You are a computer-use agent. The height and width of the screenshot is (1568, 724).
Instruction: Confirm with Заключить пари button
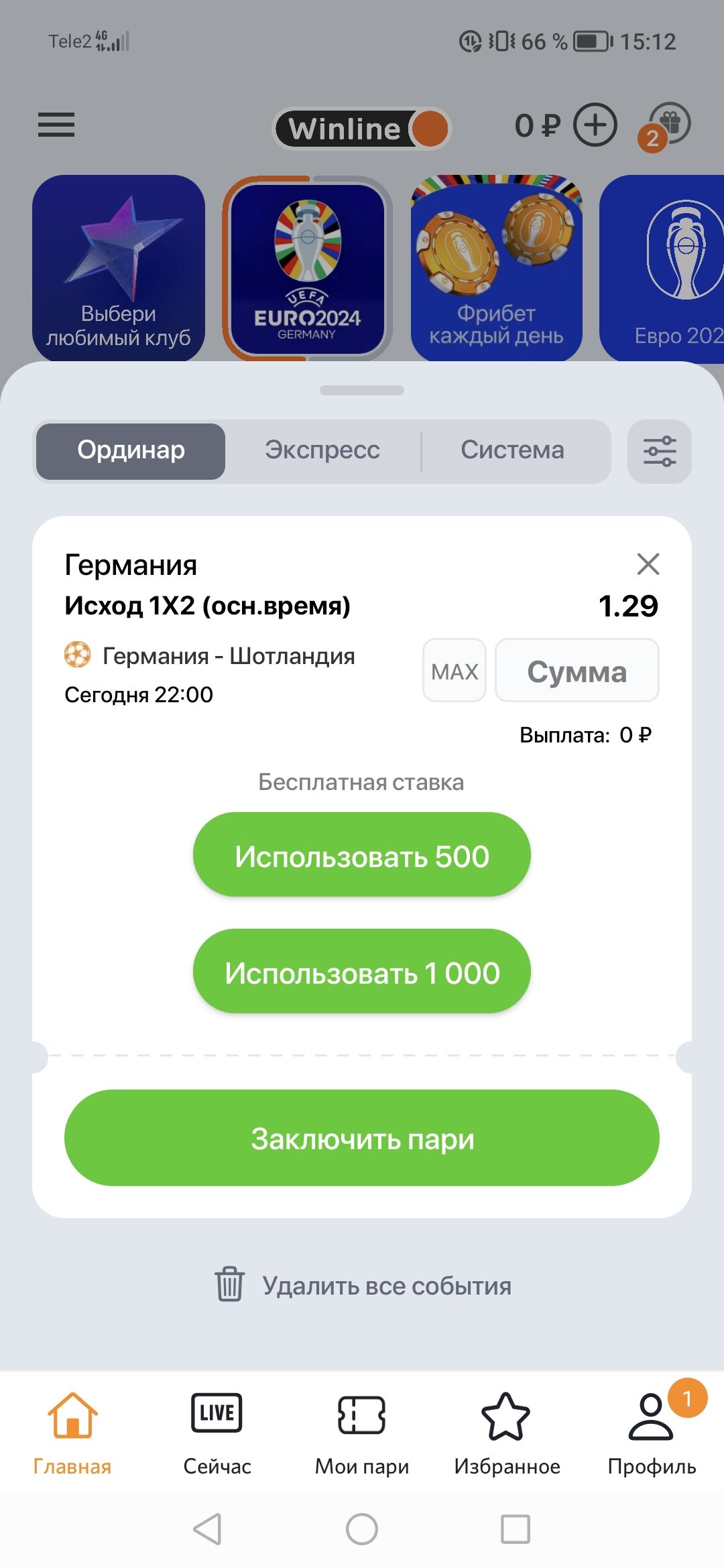click(362, 1138)
